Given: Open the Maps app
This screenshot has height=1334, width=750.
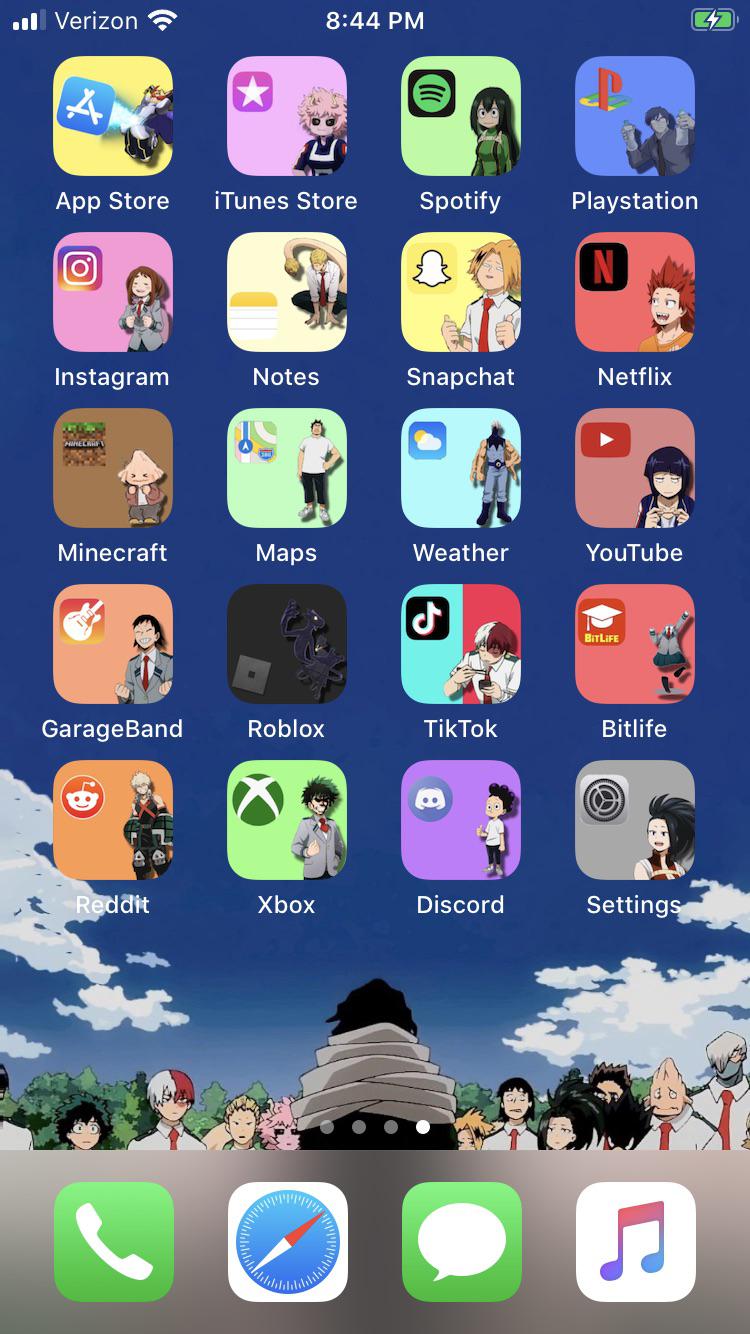Looking at the screenshot, I should (287, 468).
